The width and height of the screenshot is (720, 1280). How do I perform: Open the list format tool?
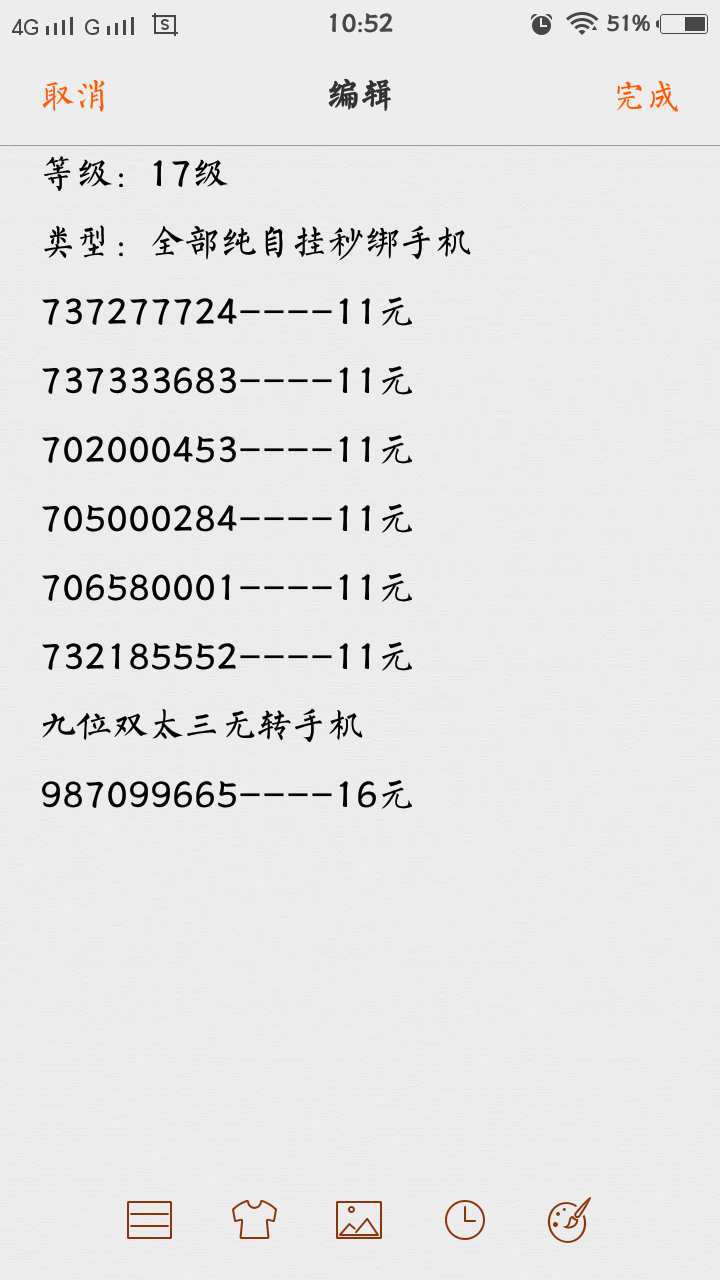[149, 1220]
